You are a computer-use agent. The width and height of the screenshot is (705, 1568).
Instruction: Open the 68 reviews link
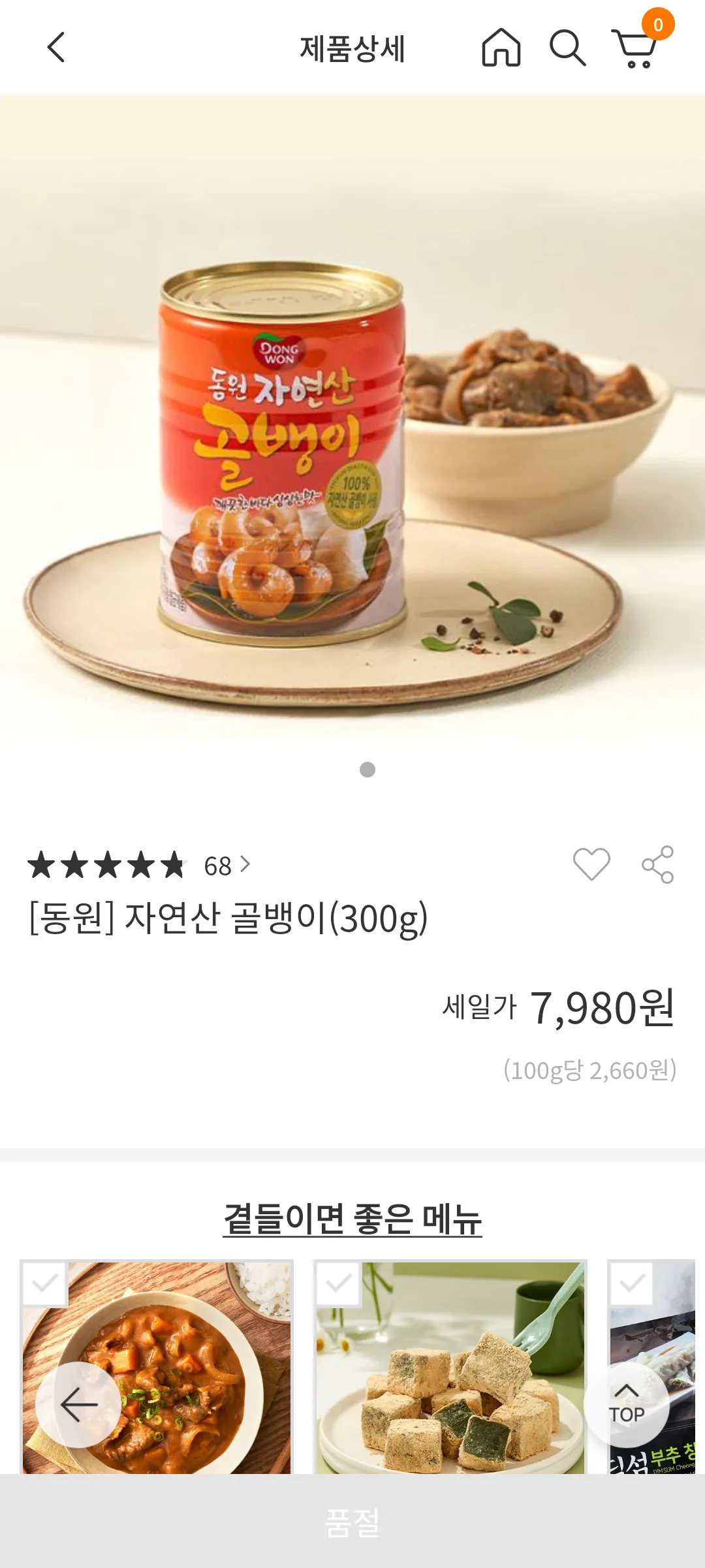pyautogui.click(x=227, y=866)
